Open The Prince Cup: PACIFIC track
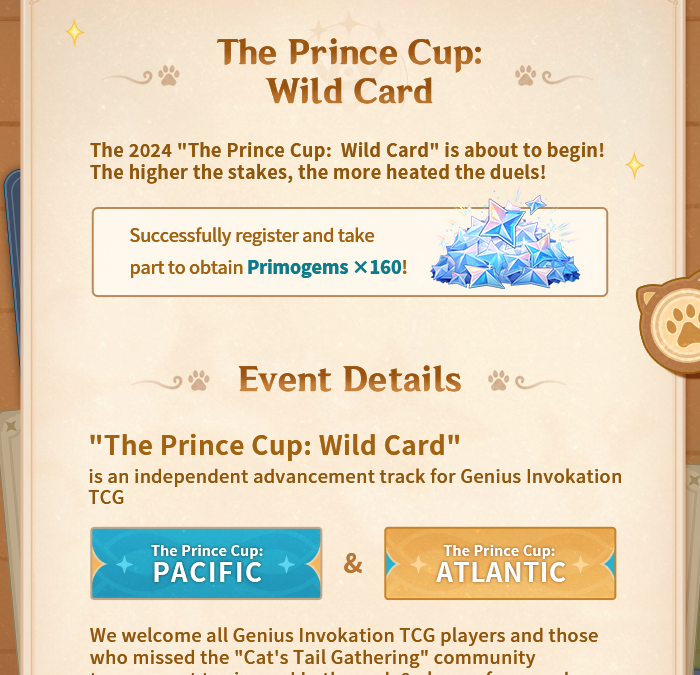The image size is (700, 675). pos(206,563)
